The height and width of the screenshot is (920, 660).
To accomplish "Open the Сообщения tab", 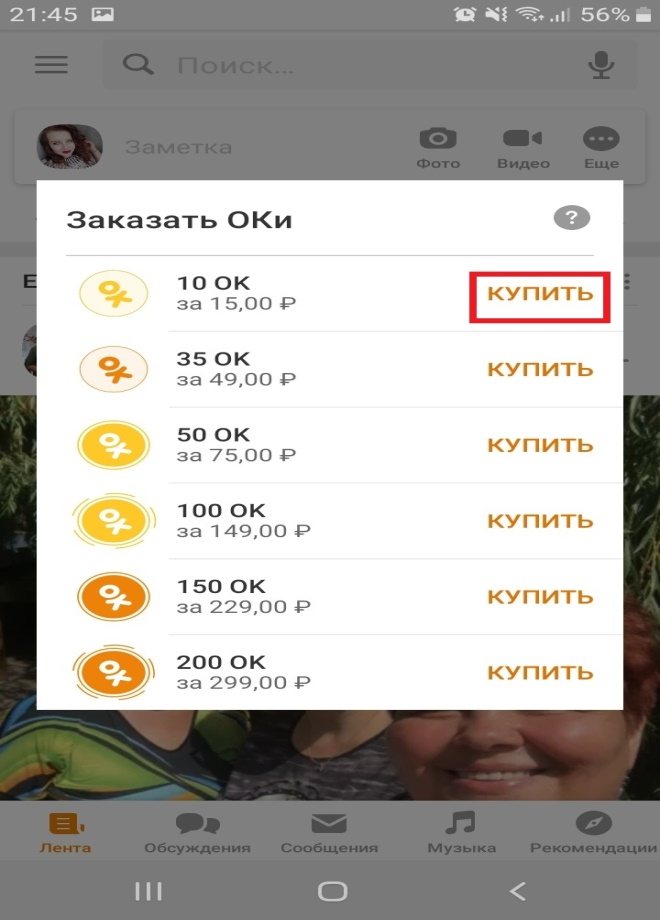I will [329, 832].
